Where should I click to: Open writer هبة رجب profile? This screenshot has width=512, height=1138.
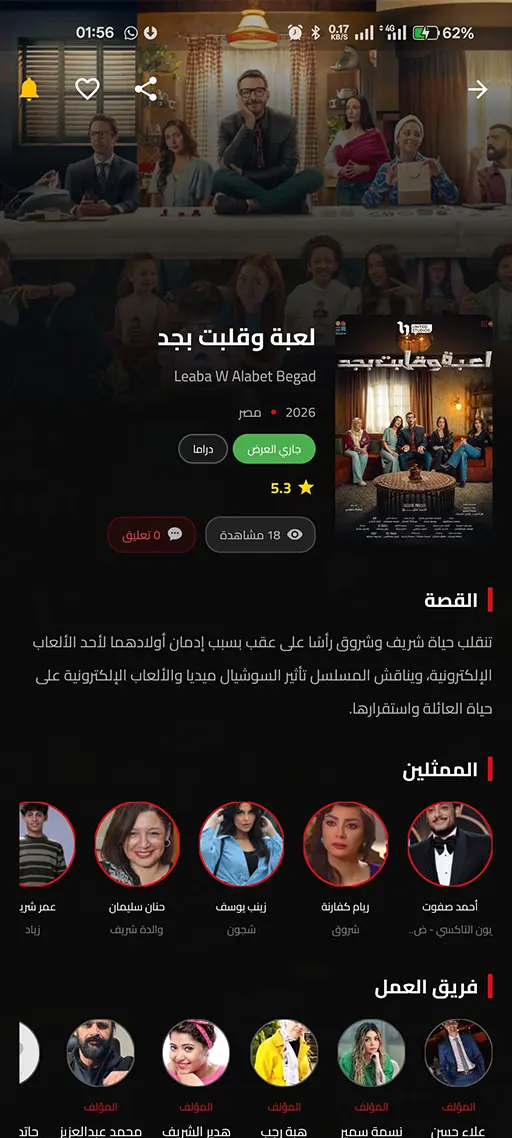click(x=284, y=1052)
